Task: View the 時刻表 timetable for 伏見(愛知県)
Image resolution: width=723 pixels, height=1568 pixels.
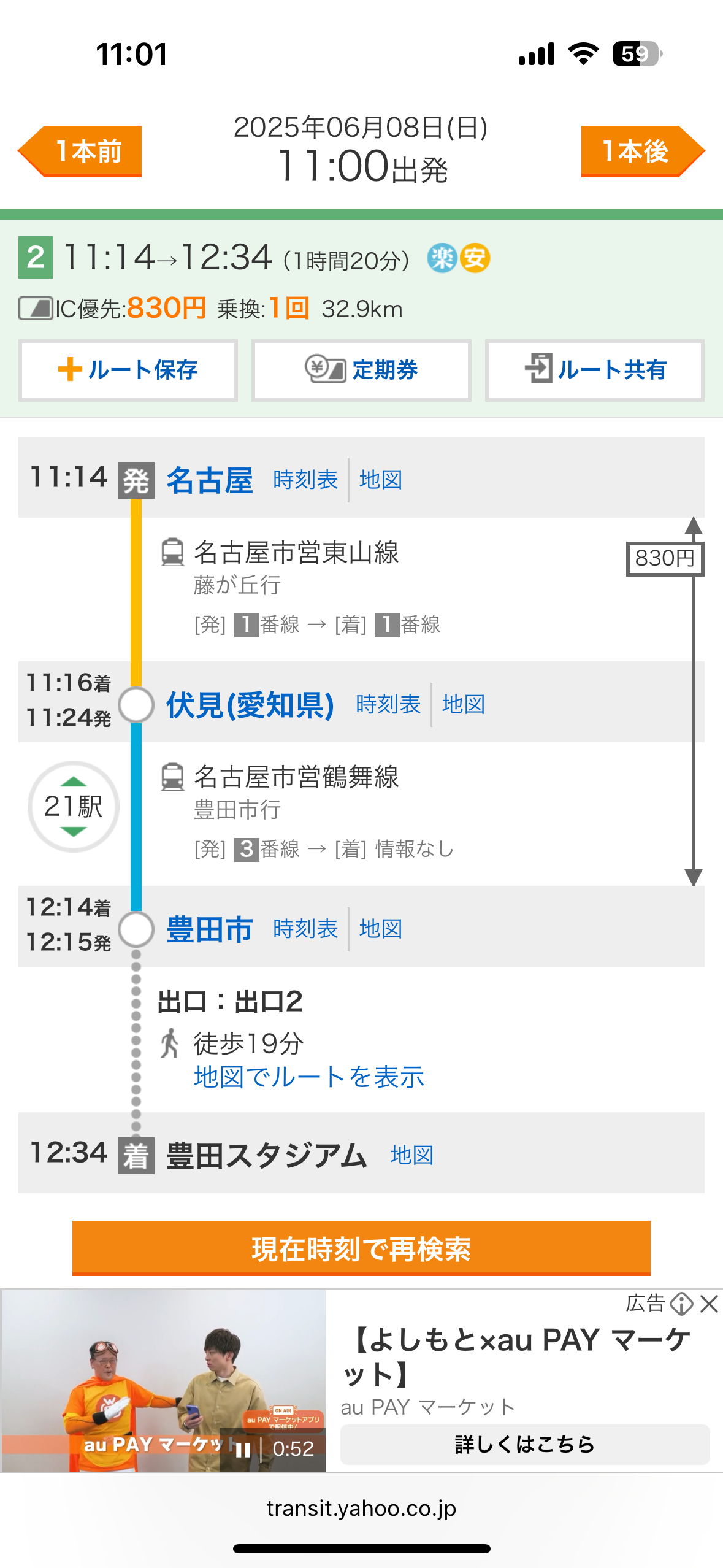Action: 388,704
